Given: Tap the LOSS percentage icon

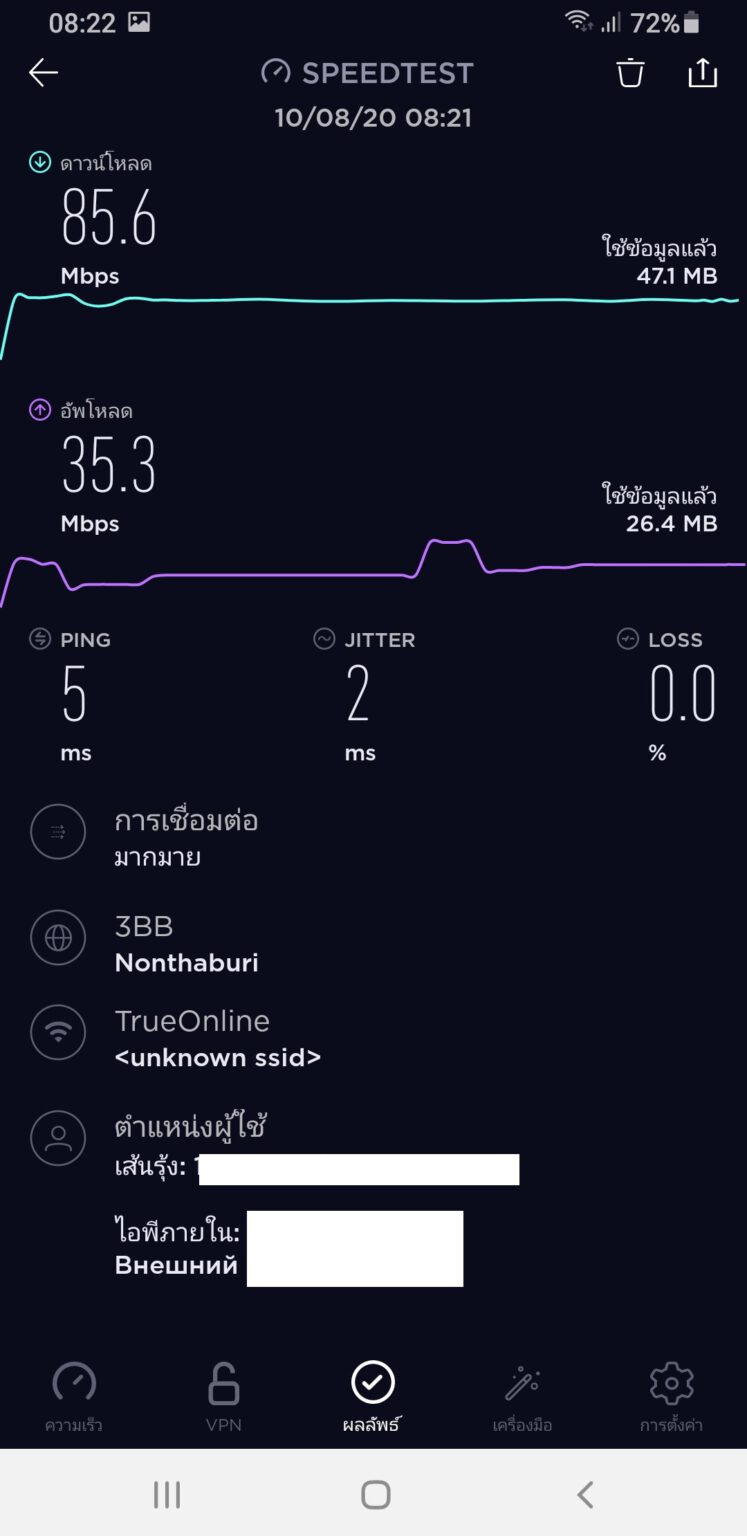Looking at the screenshot, I should tap(628, 639).
